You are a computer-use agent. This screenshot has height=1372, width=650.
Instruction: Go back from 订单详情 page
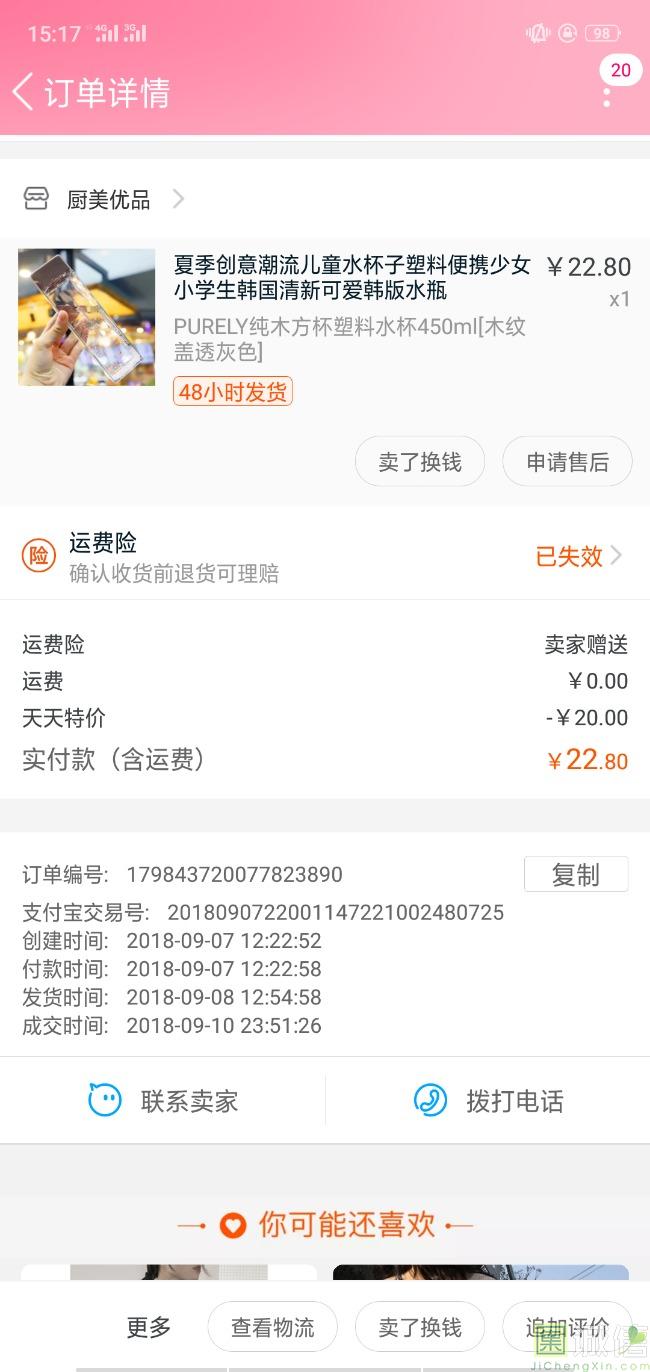click(24, 92)
